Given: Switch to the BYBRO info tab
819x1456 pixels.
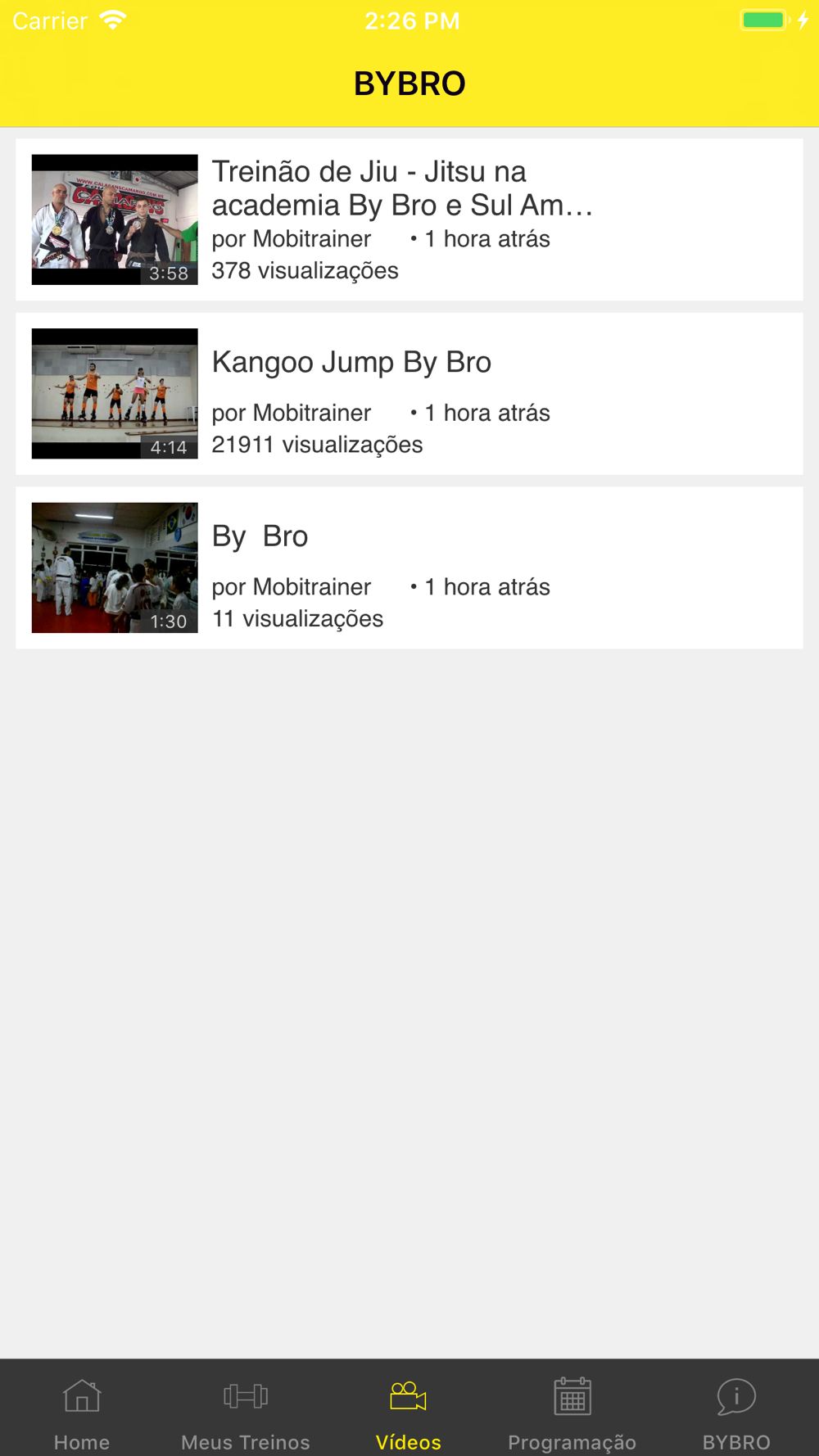Looking at the screenshot, I should click(x=735, y=1411).
